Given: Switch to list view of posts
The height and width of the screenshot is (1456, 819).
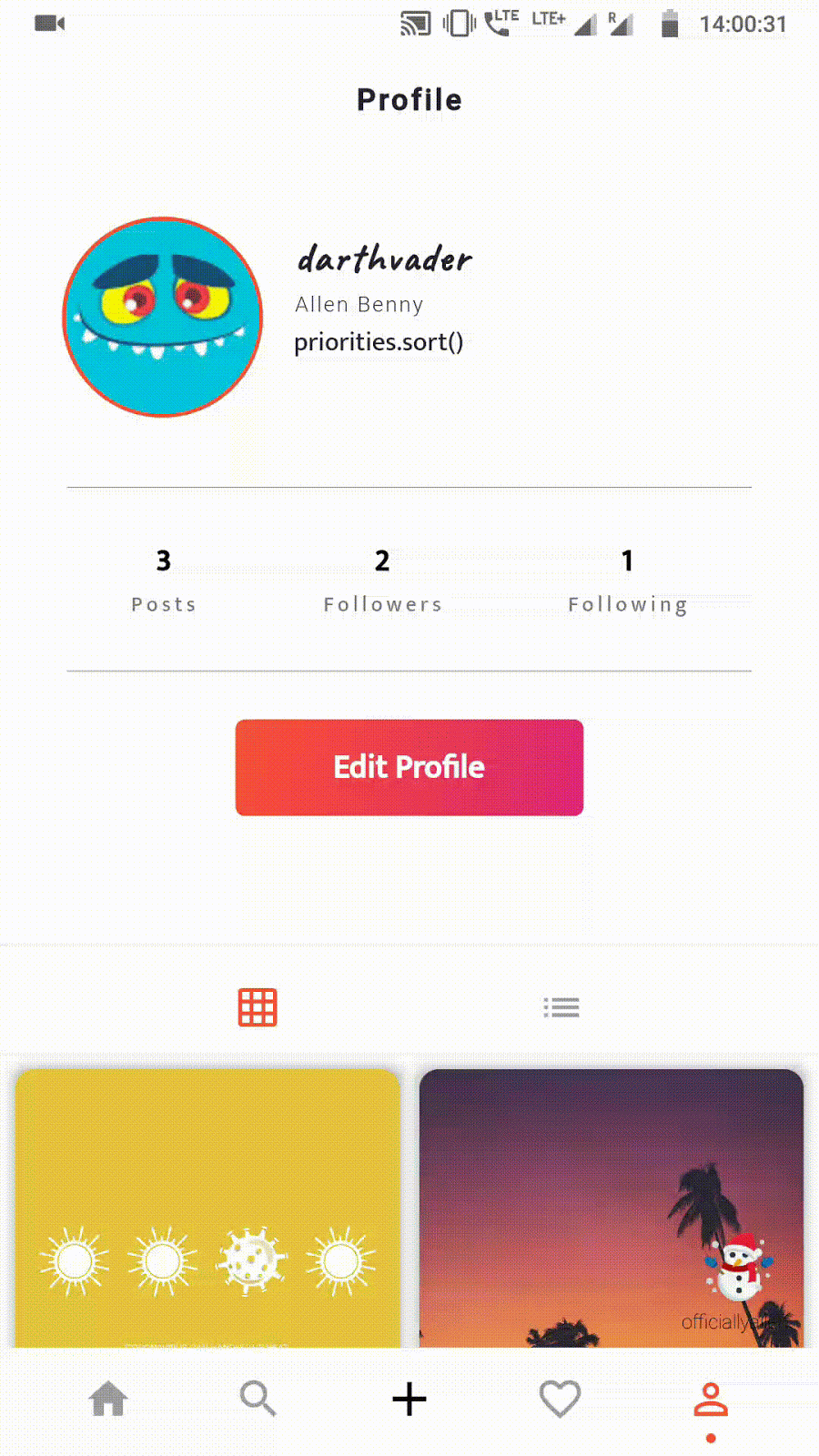Looking at the screenshot, I should tap(561, 1007).
